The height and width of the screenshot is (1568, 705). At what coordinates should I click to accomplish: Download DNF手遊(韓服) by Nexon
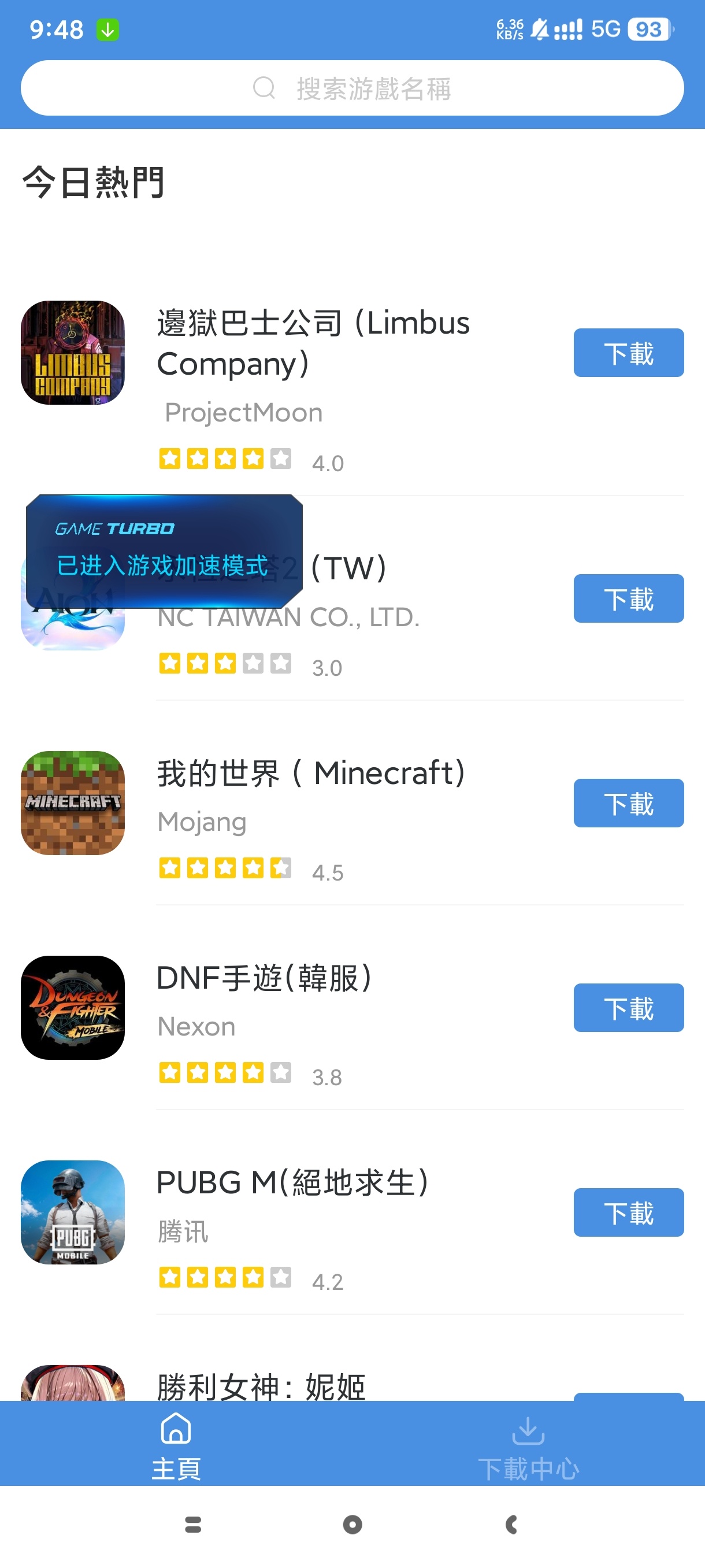point(628,1007)
